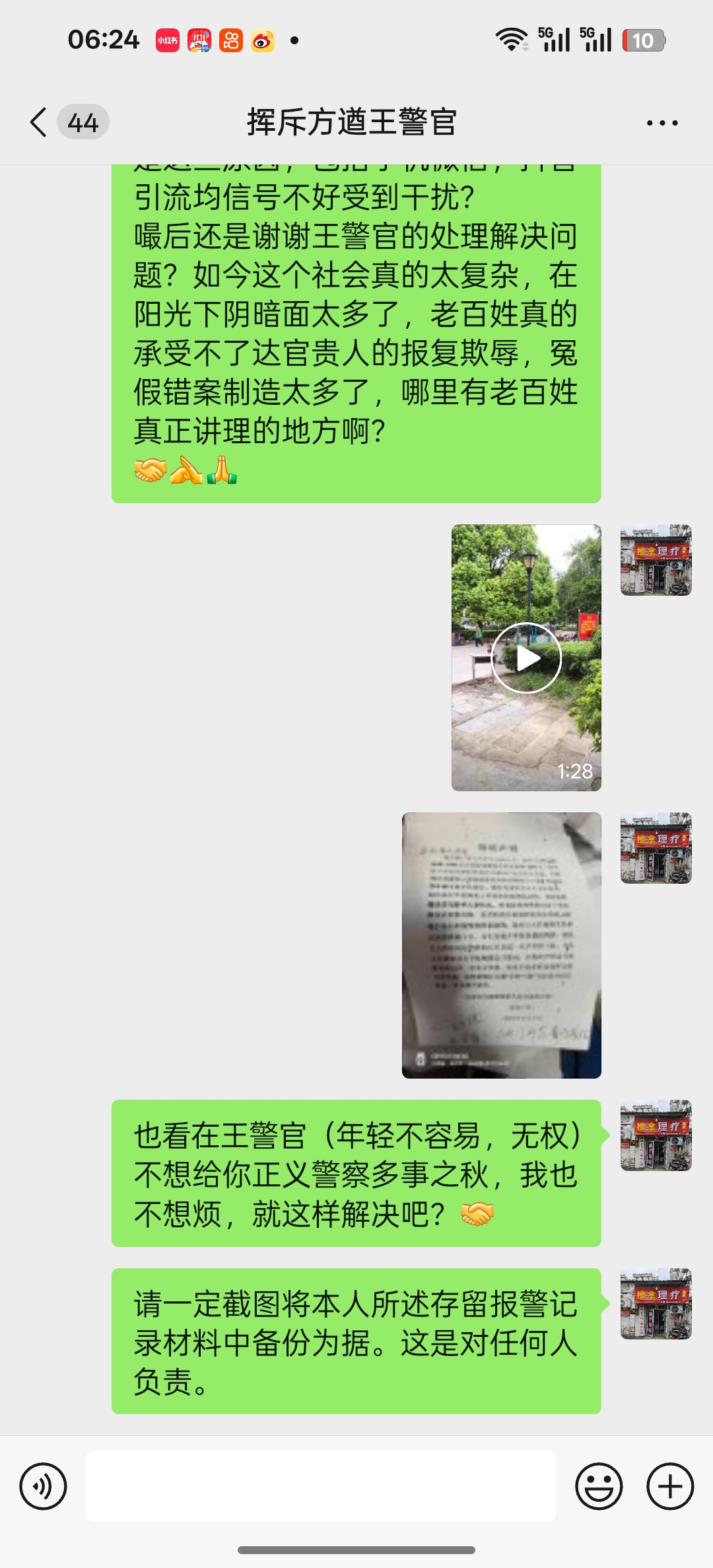Open the chat options three-dot menu
The width and height of the screenshot is (713, 1568).
(662, 123)
